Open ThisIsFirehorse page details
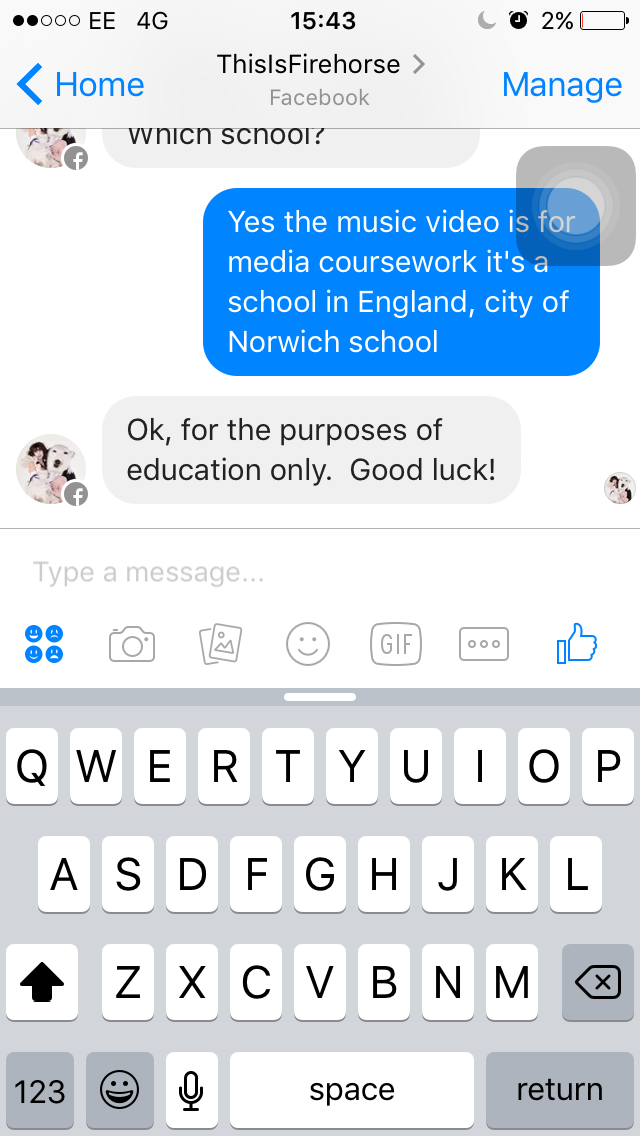 click(x=320, y=66)
